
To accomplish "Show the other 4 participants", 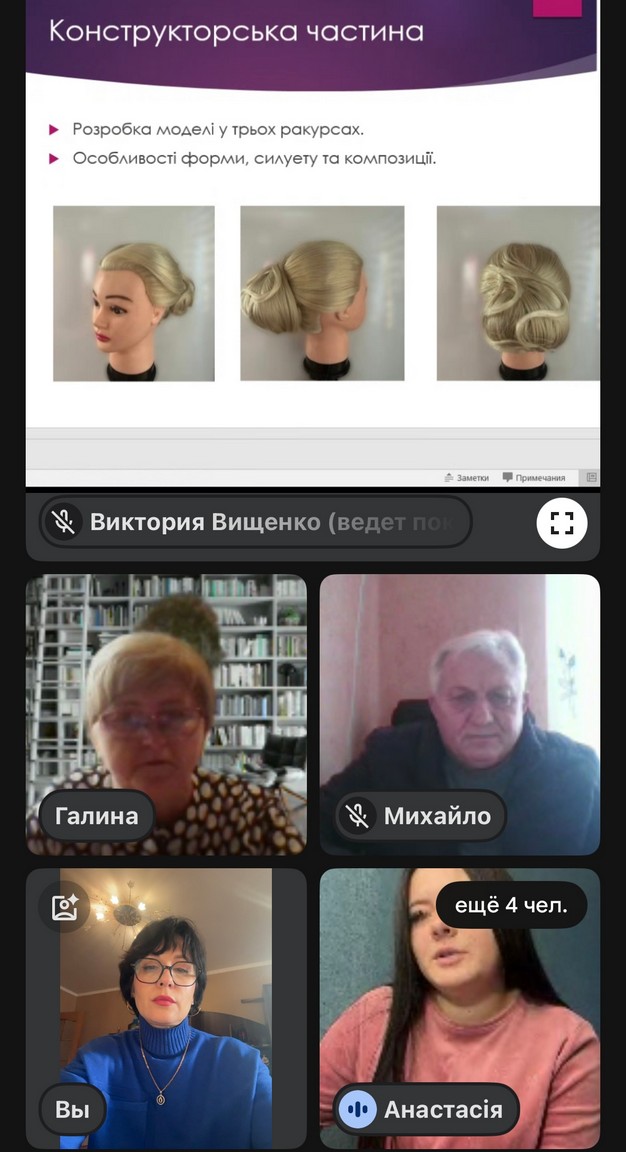I will tap(510, 906).
